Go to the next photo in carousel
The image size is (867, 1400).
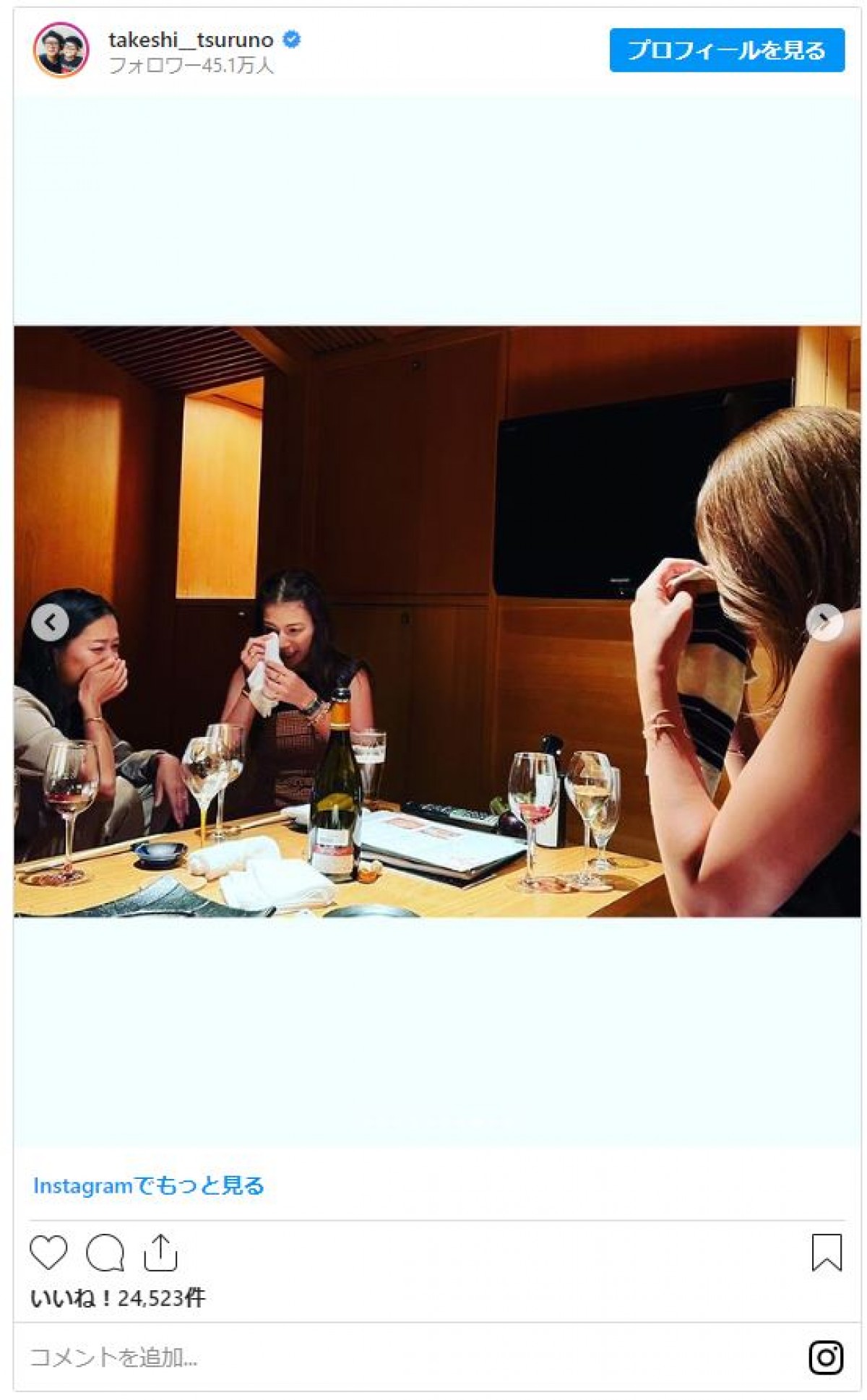tap(824, 622)
